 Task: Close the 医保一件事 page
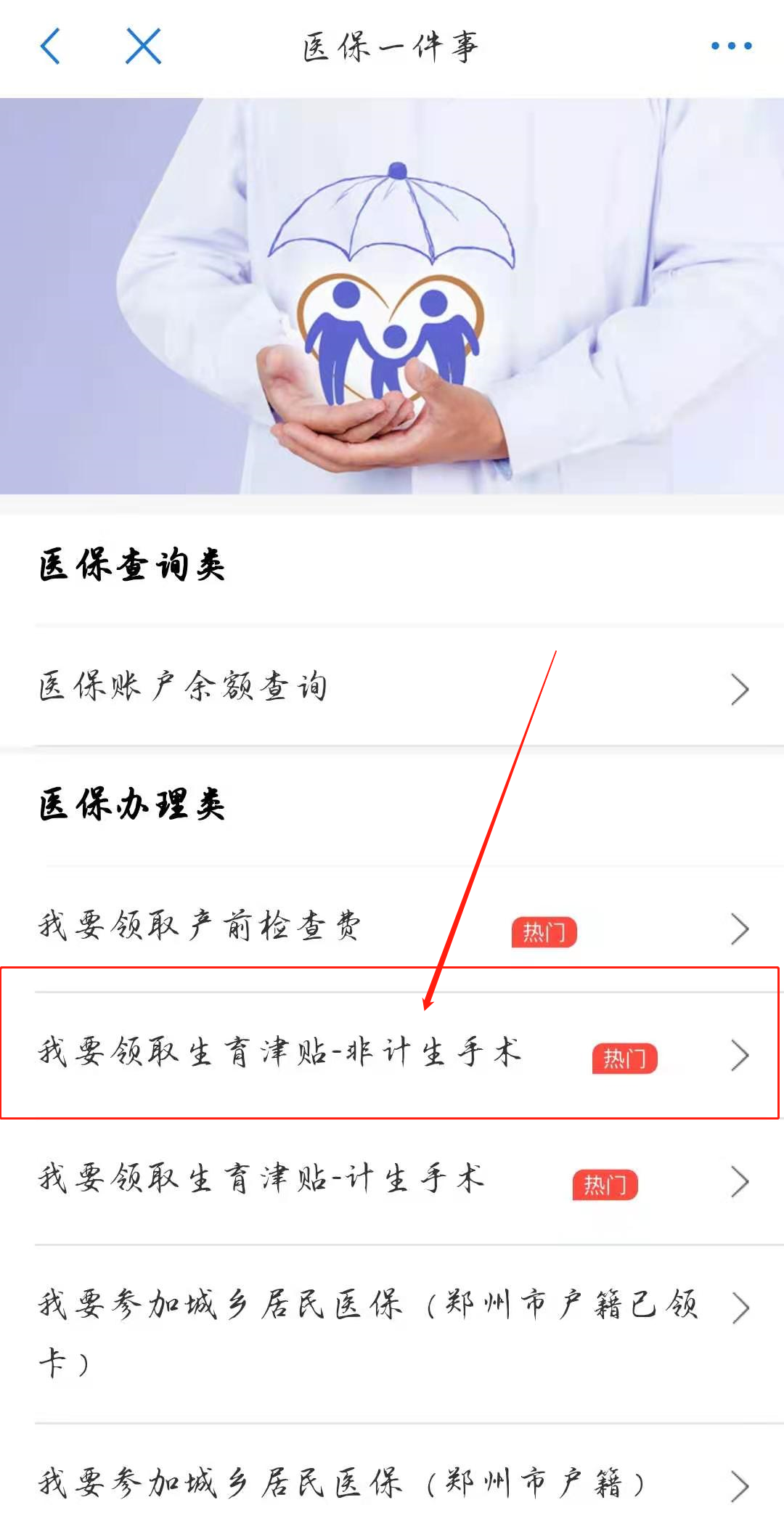click(143, 46)
